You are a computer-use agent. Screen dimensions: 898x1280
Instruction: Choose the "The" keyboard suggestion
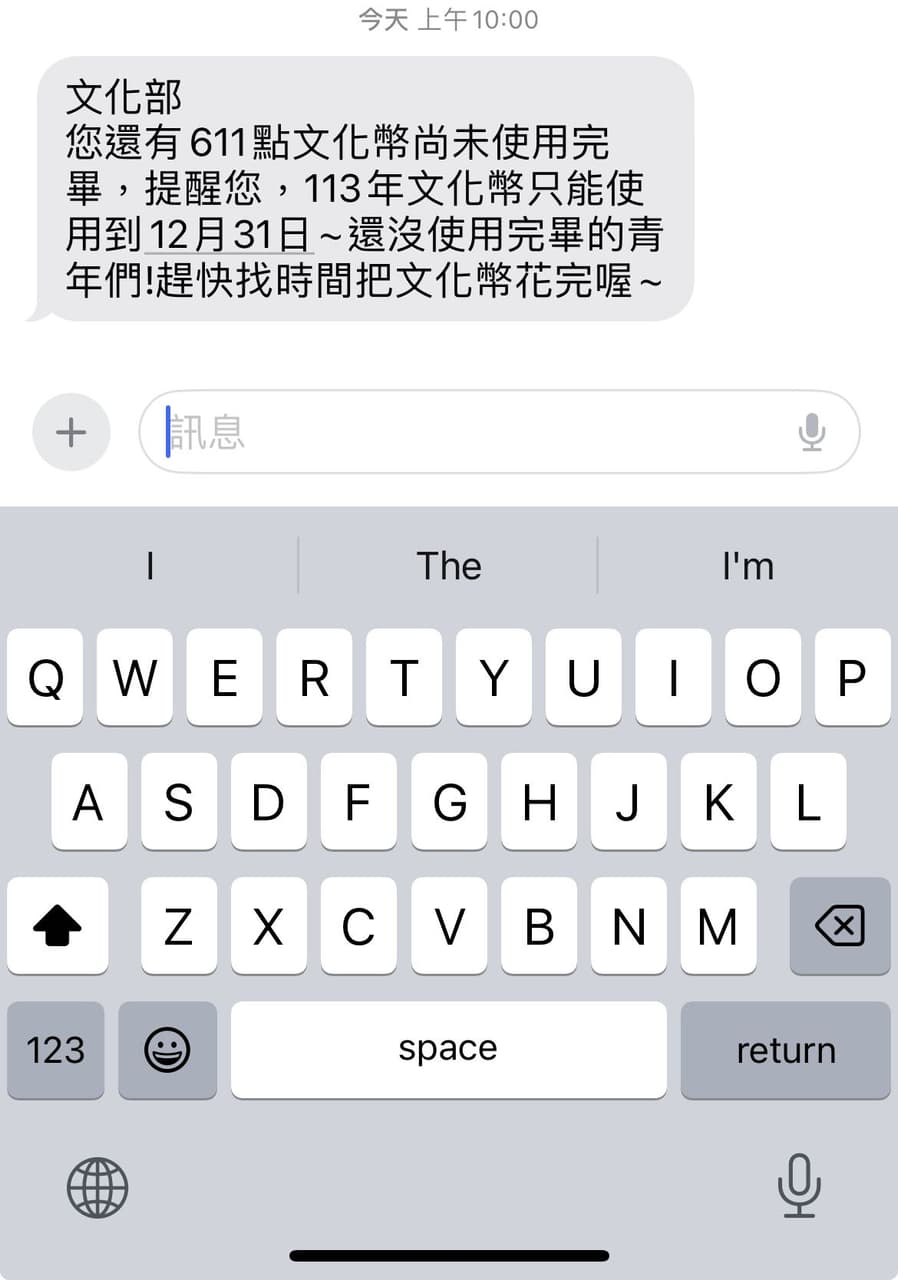448,566
